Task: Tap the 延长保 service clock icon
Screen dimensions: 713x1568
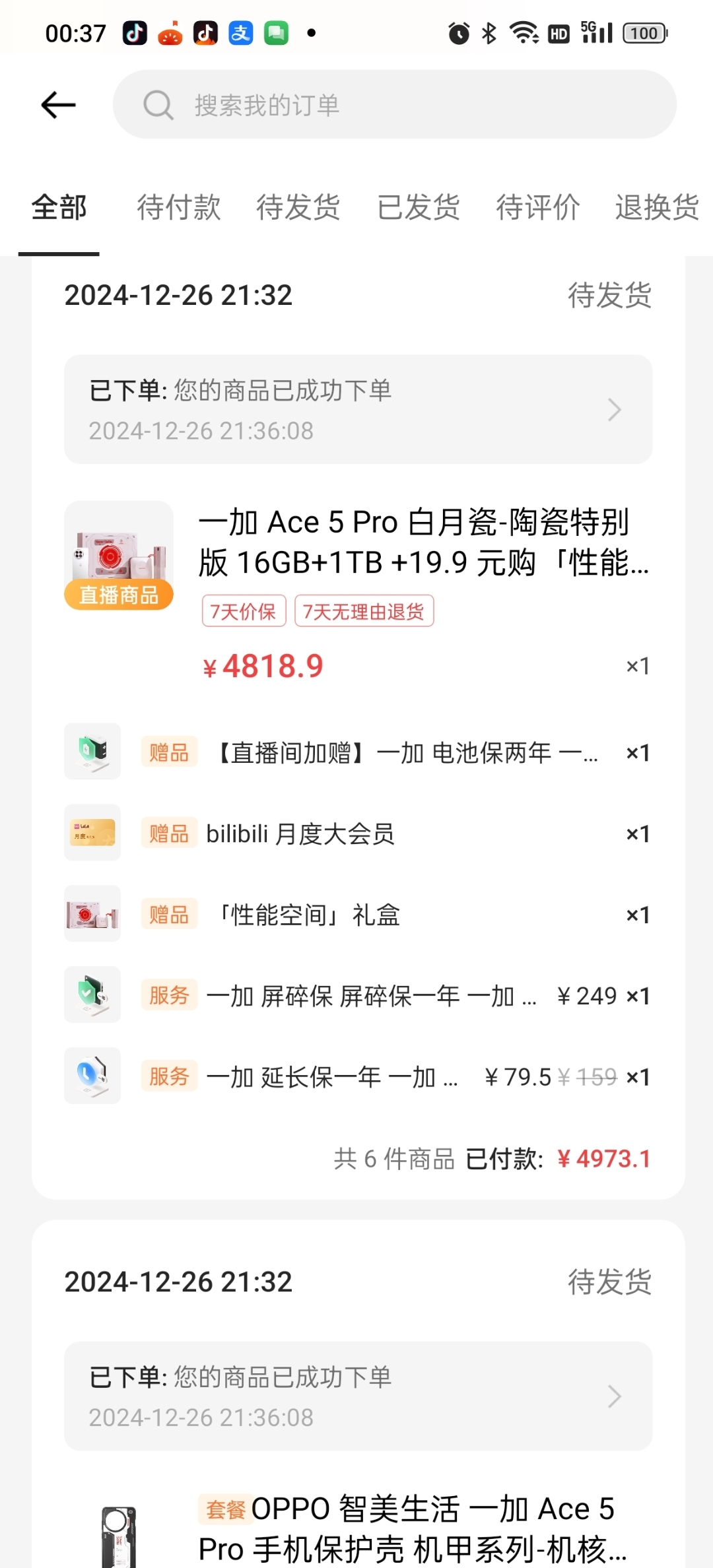Action: [92, 1076]
